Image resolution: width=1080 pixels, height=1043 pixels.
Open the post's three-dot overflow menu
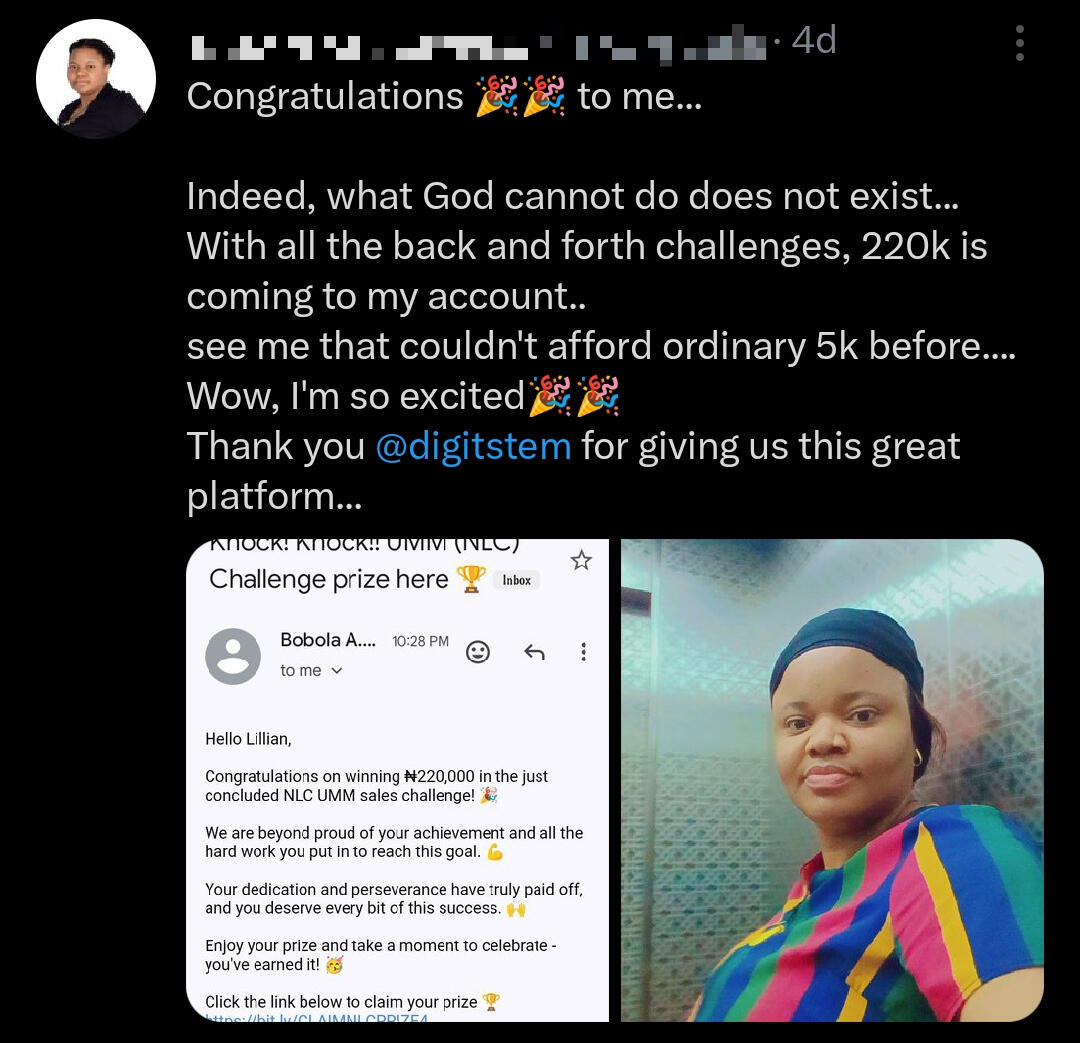1019,44
